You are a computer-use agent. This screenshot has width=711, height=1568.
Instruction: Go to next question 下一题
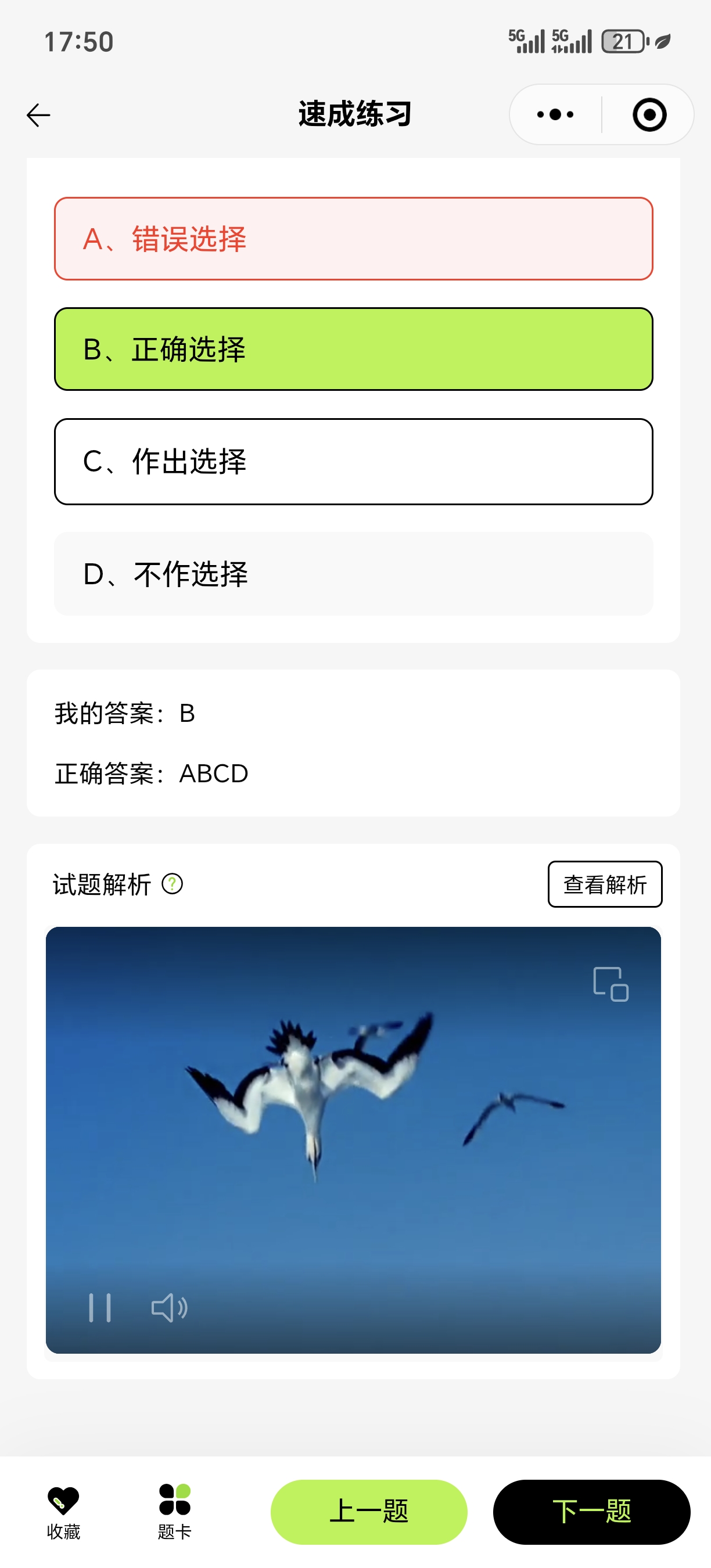591,1512
